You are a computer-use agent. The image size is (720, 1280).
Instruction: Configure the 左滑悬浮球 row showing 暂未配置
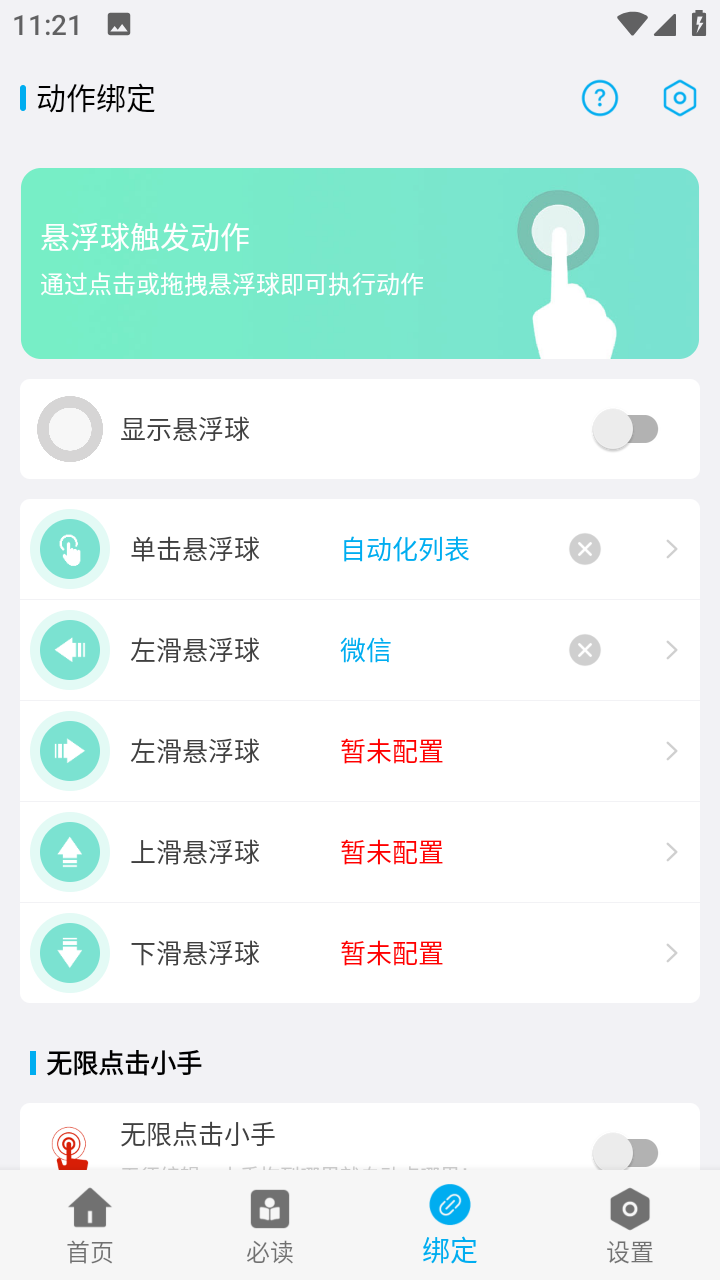pos(360,752)
